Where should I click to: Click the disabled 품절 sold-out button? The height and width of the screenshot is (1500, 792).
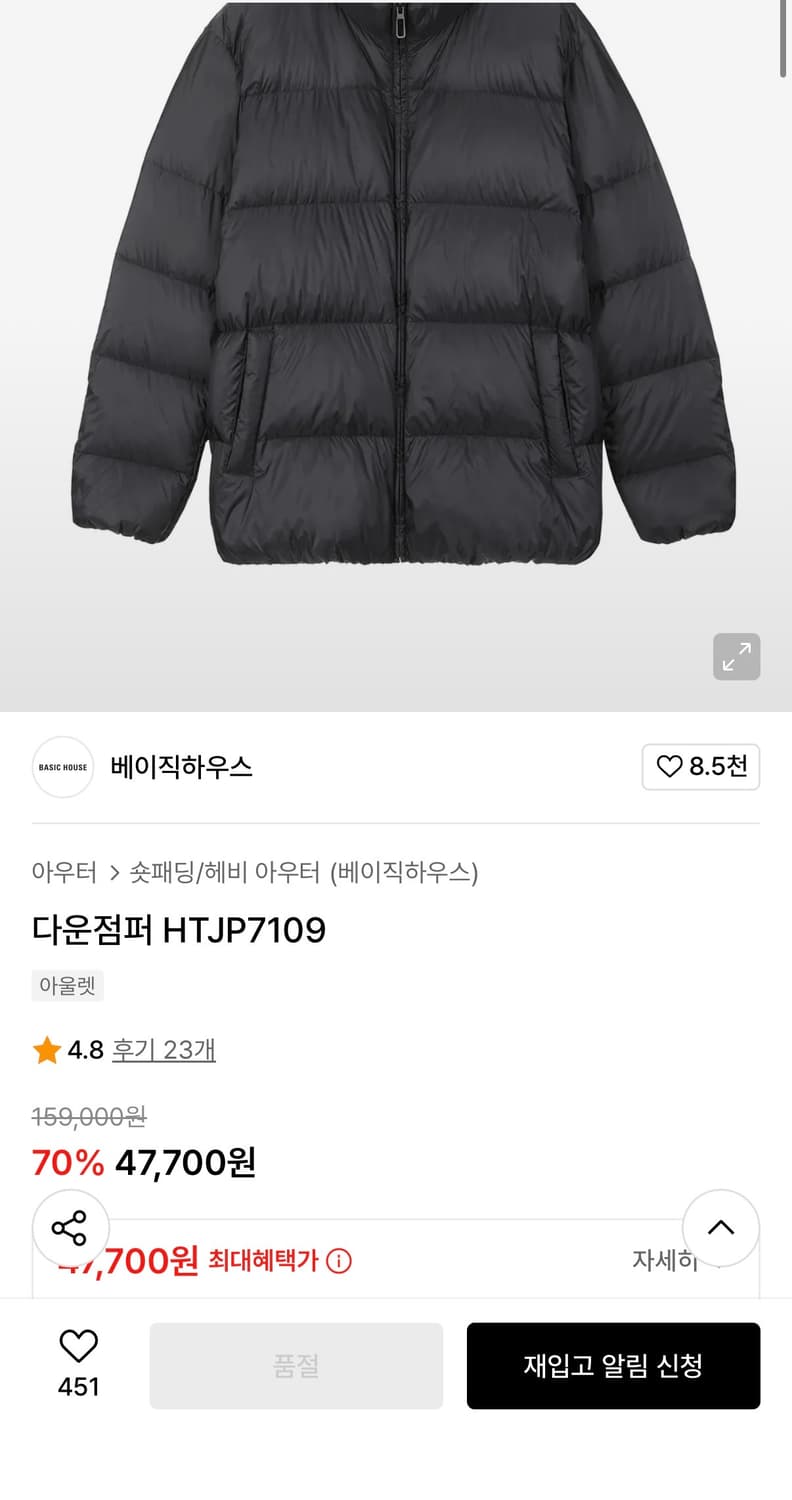coord(296,1365)
